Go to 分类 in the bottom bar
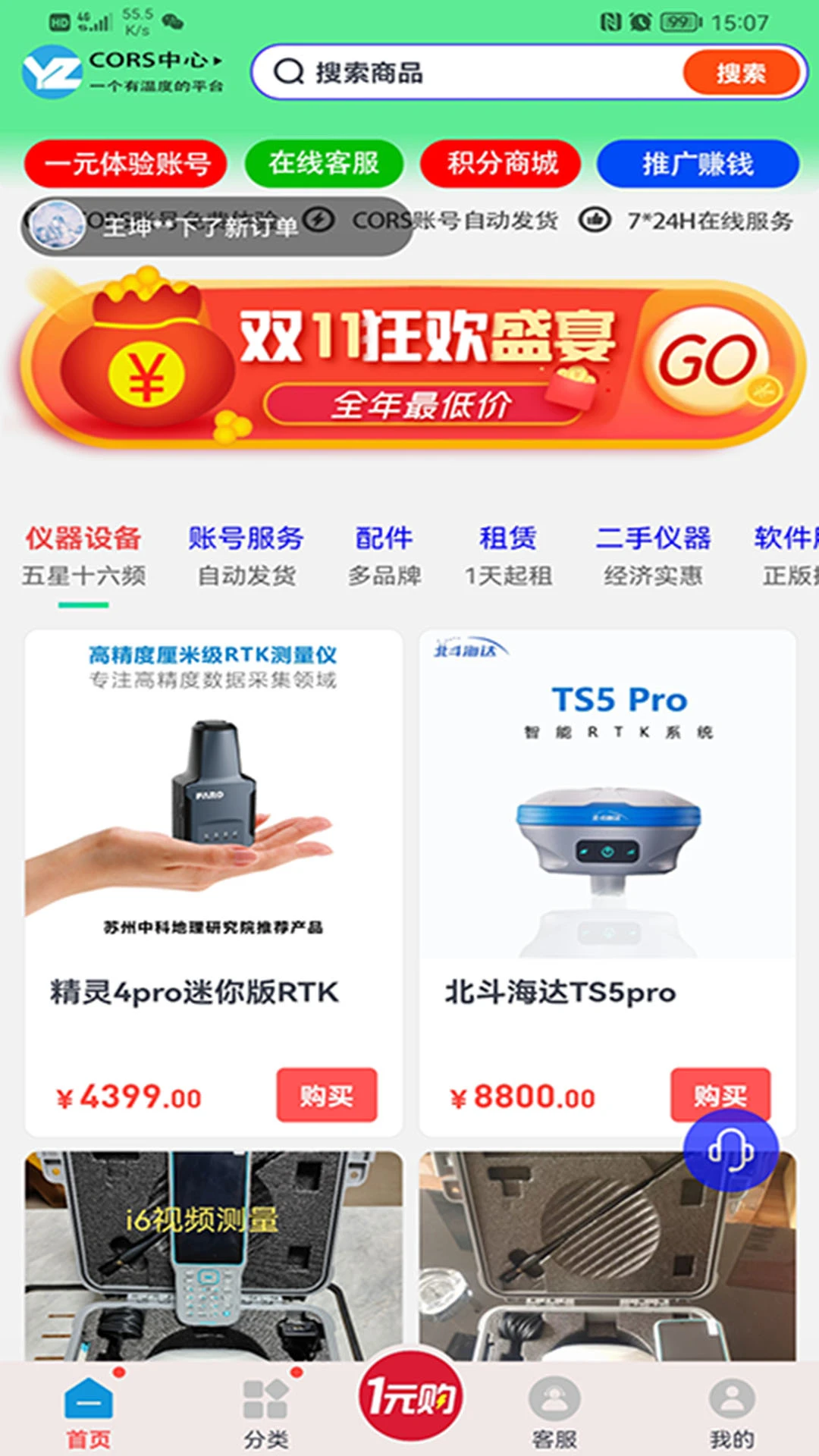The height and width of the screenshot is (1456, 819). point(266,1412)
